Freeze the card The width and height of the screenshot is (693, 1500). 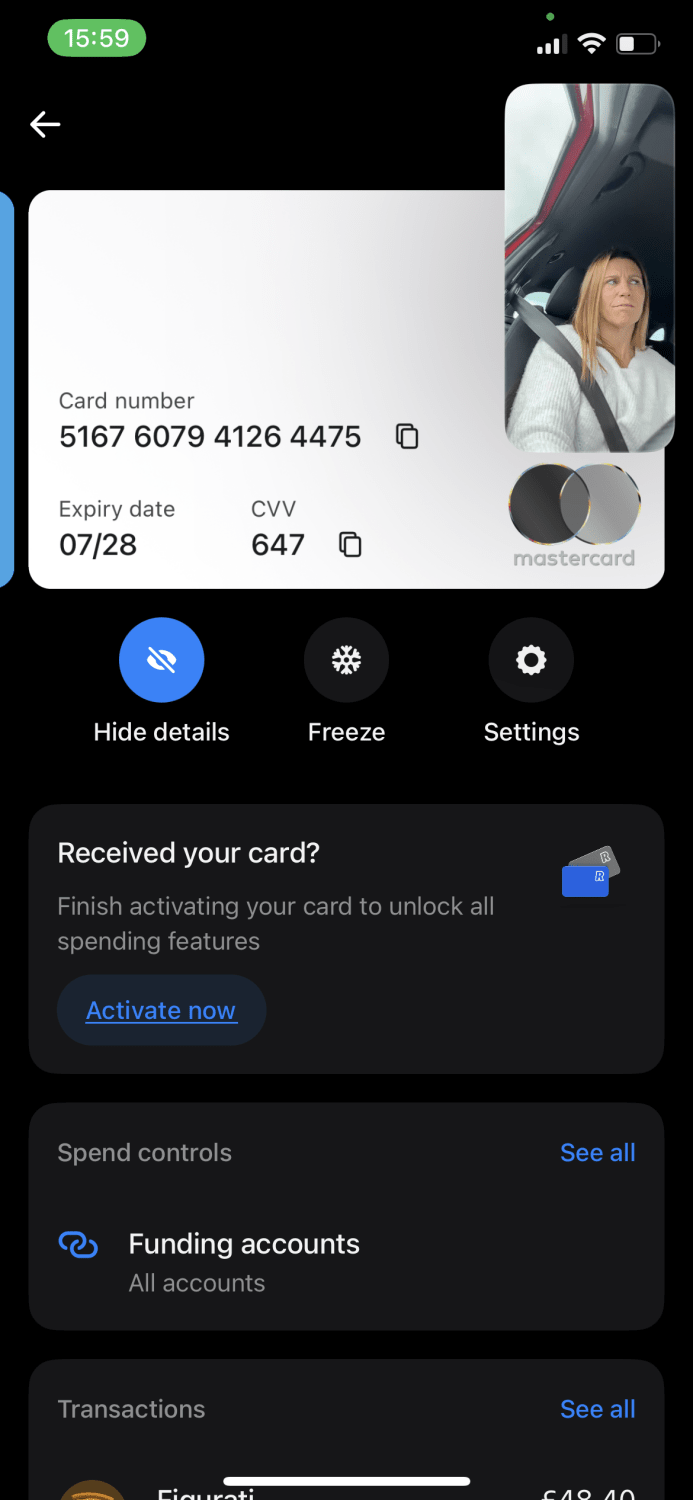coord(346,660)
